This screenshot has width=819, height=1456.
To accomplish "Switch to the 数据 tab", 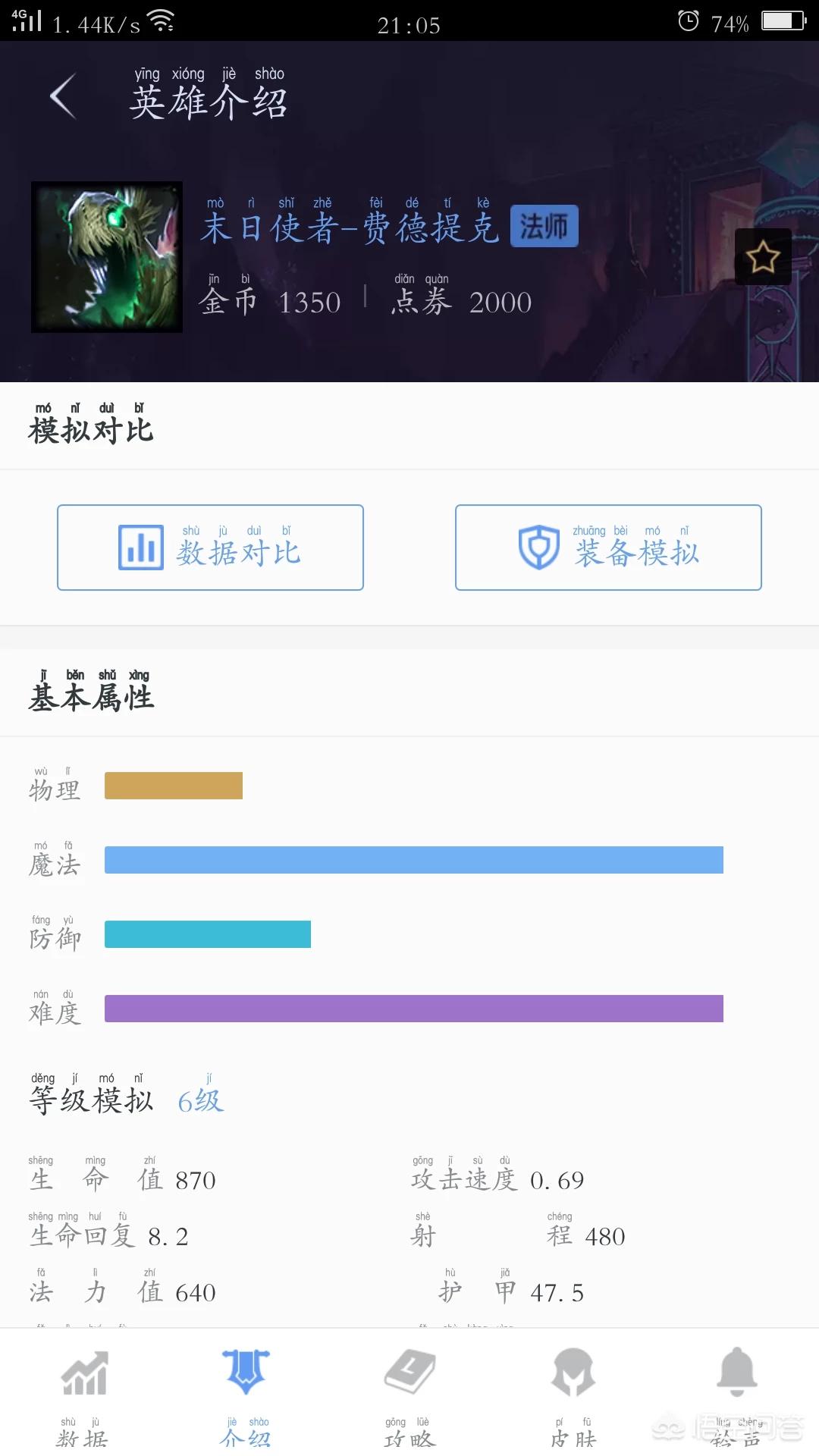I will pos(83,1394).
